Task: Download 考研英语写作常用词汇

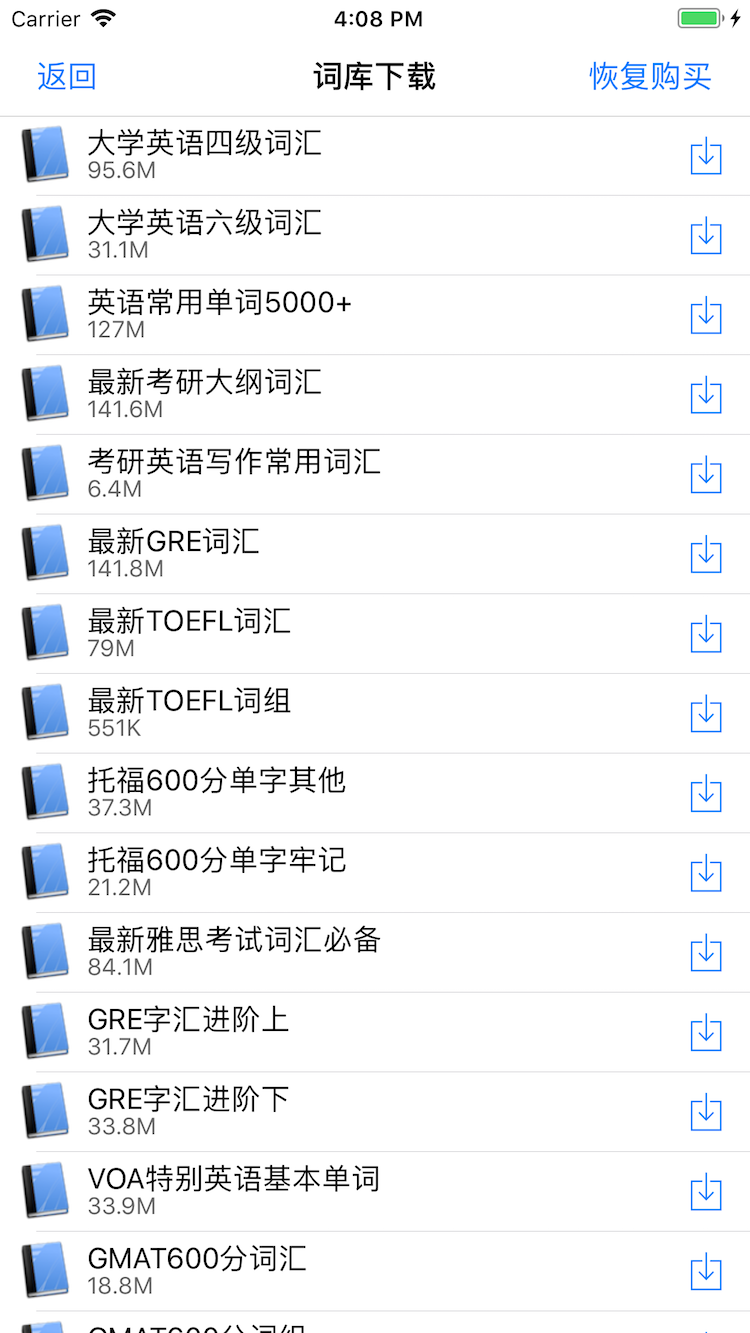Action: click(706, 475)
